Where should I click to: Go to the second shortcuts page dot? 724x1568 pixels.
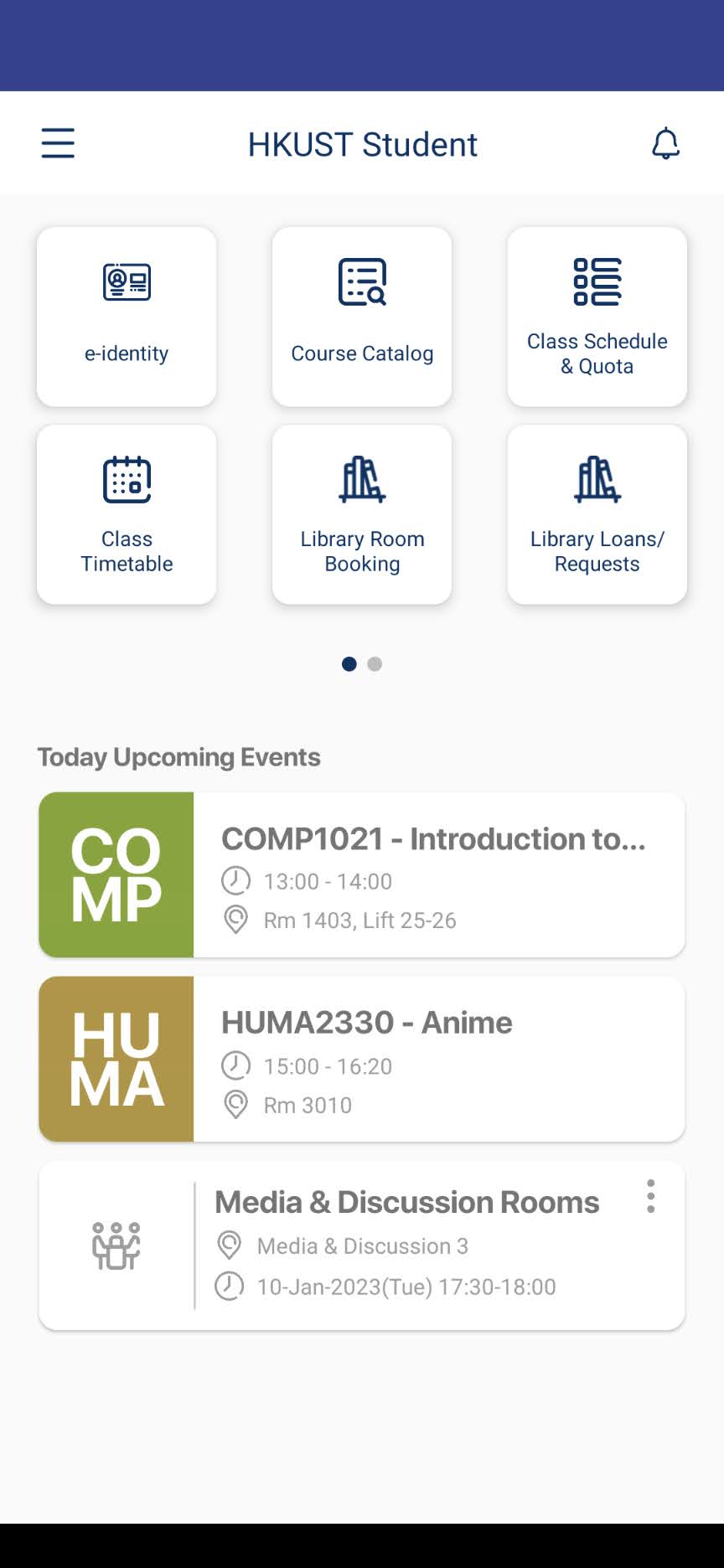[x=375, y=664]
